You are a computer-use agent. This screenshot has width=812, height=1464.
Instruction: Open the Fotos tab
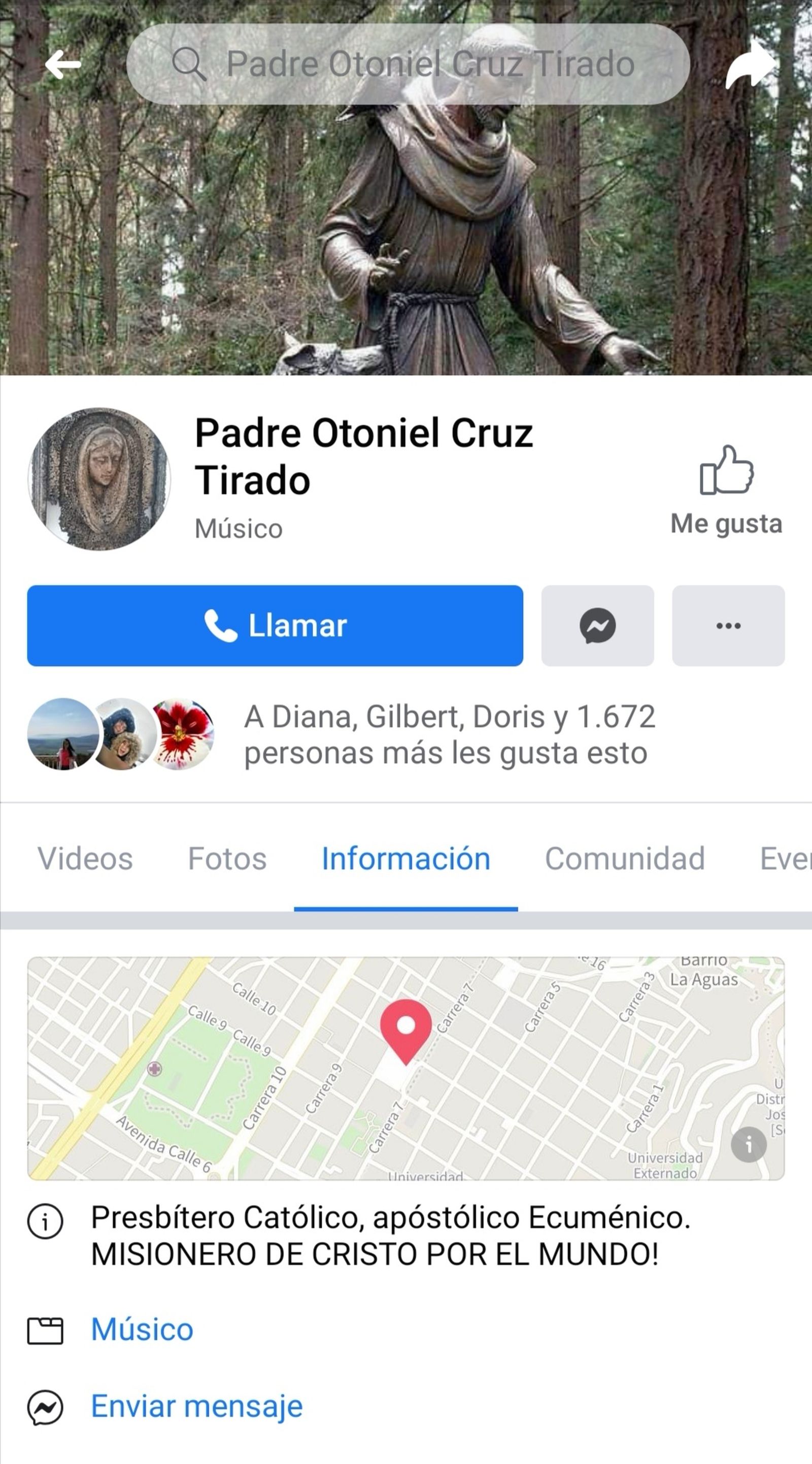227,858
